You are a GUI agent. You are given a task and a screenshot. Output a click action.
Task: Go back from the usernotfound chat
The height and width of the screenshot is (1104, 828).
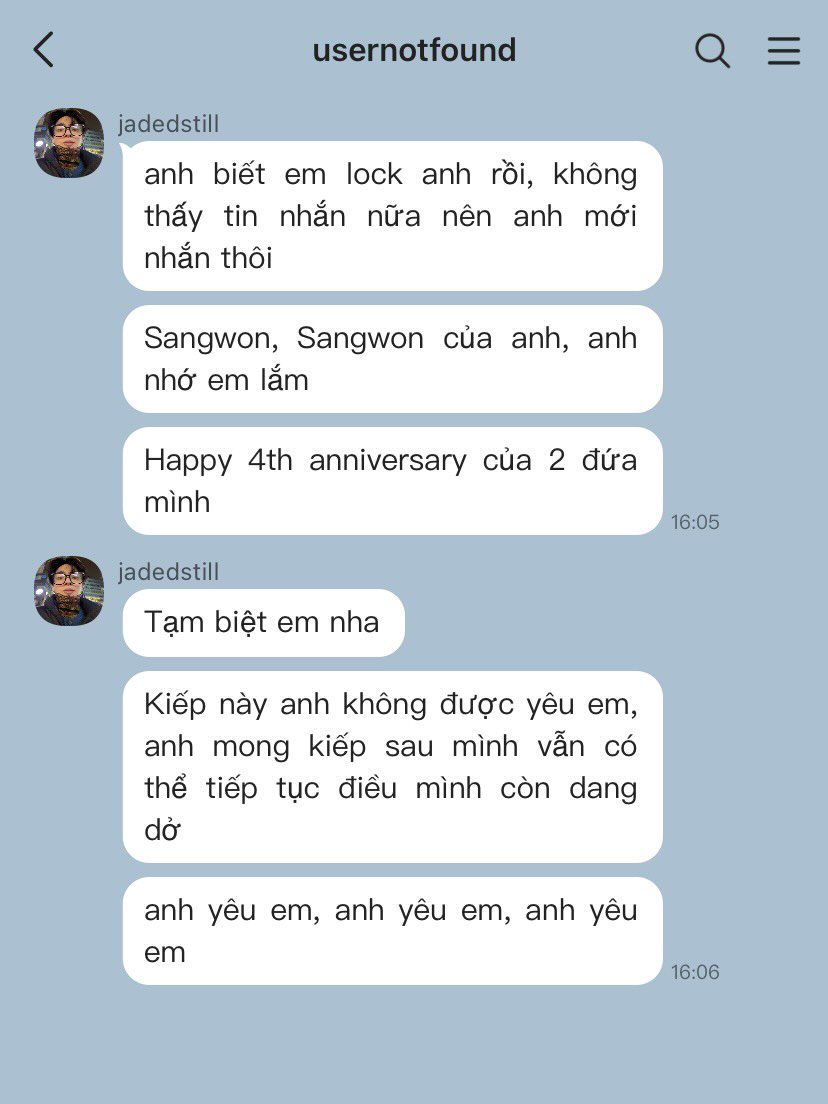[x=43, y=50]
